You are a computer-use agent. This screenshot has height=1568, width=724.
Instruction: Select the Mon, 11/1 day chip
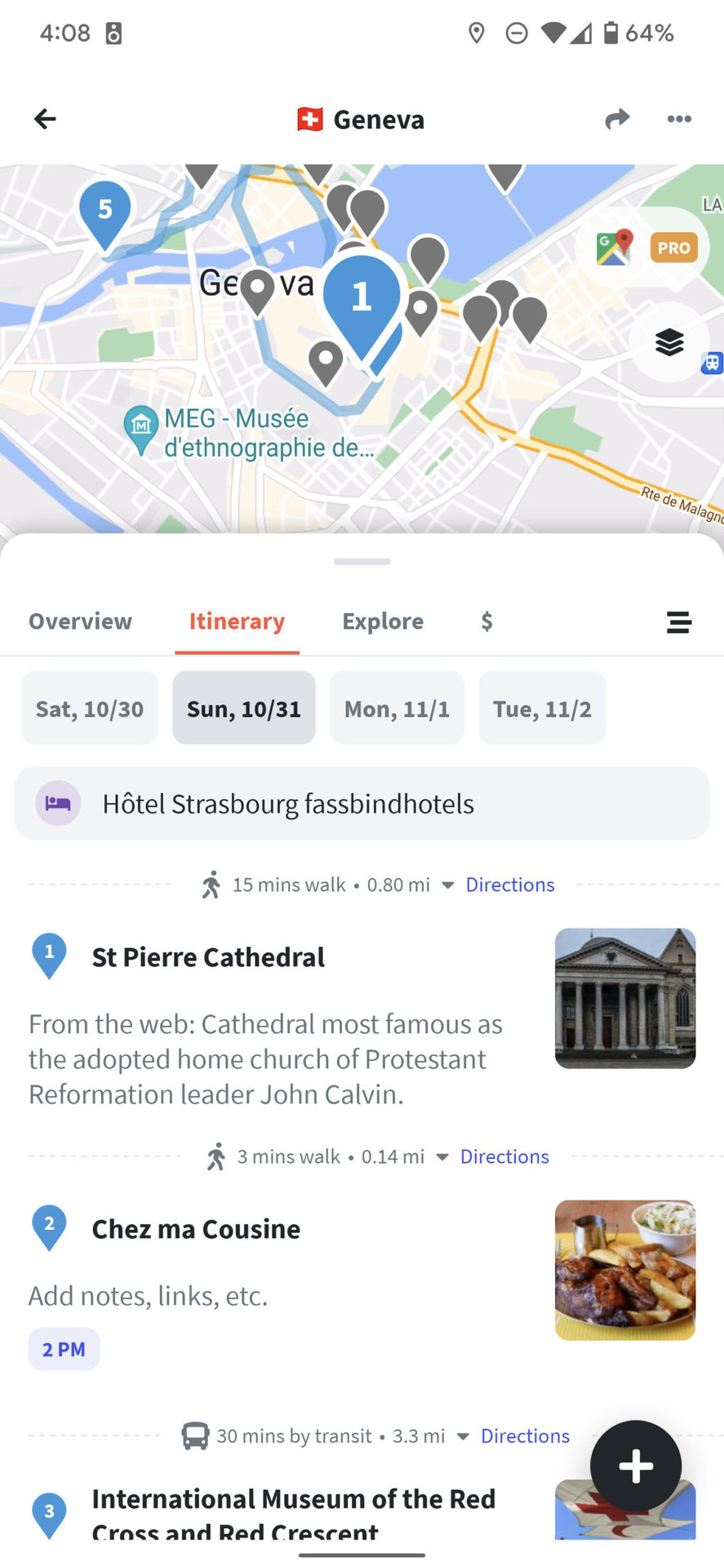397,708
